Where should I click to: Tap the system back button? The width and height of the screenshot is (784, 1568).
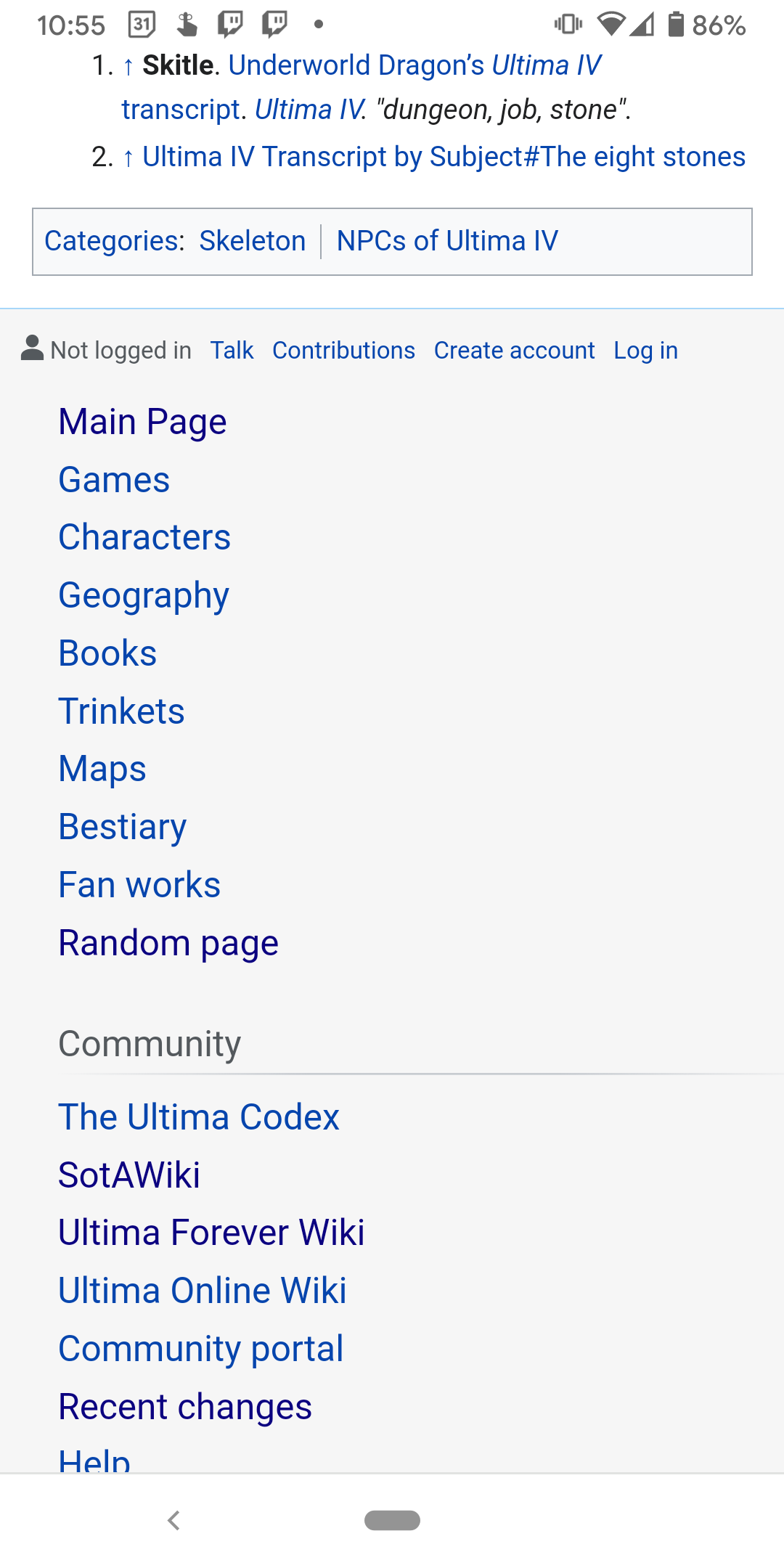tap(173, 1520)
